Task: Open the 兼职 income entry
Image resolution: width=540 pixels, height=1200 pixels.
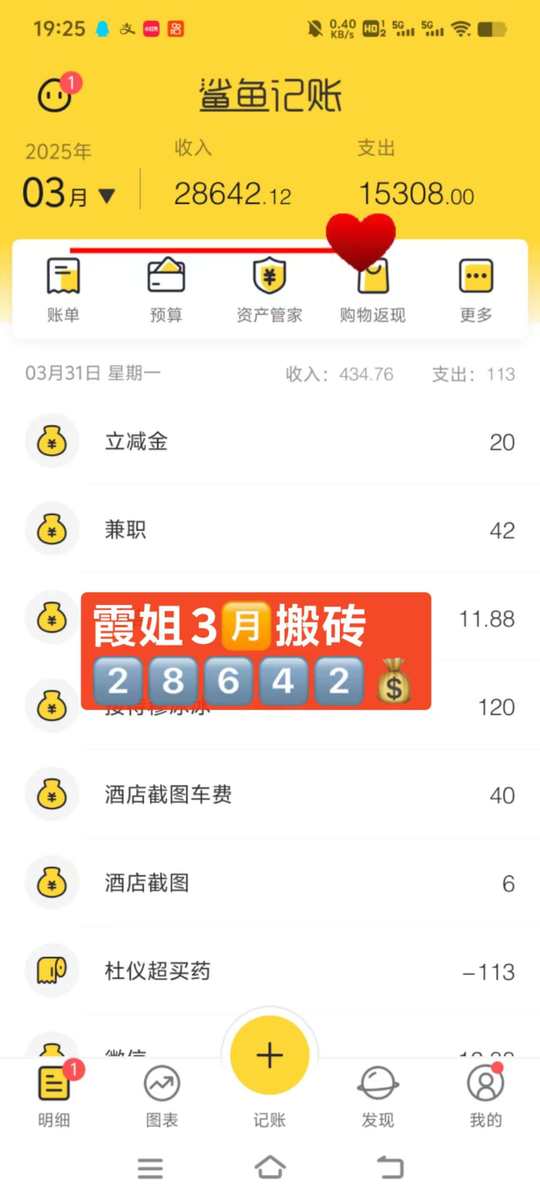Action: pyautogui.click(x=270, y=530)
